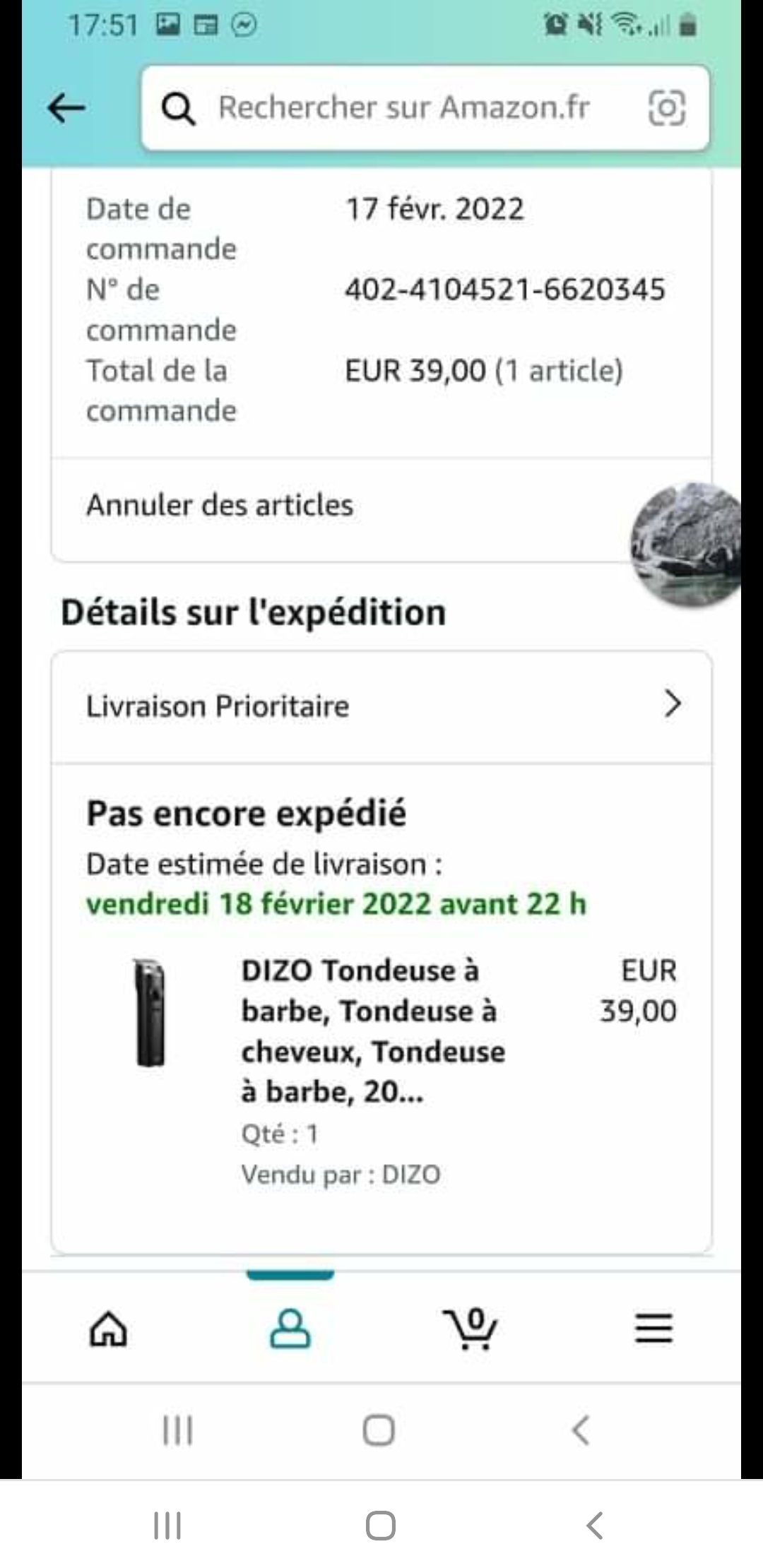Switch to the account profile tab

290,1329
